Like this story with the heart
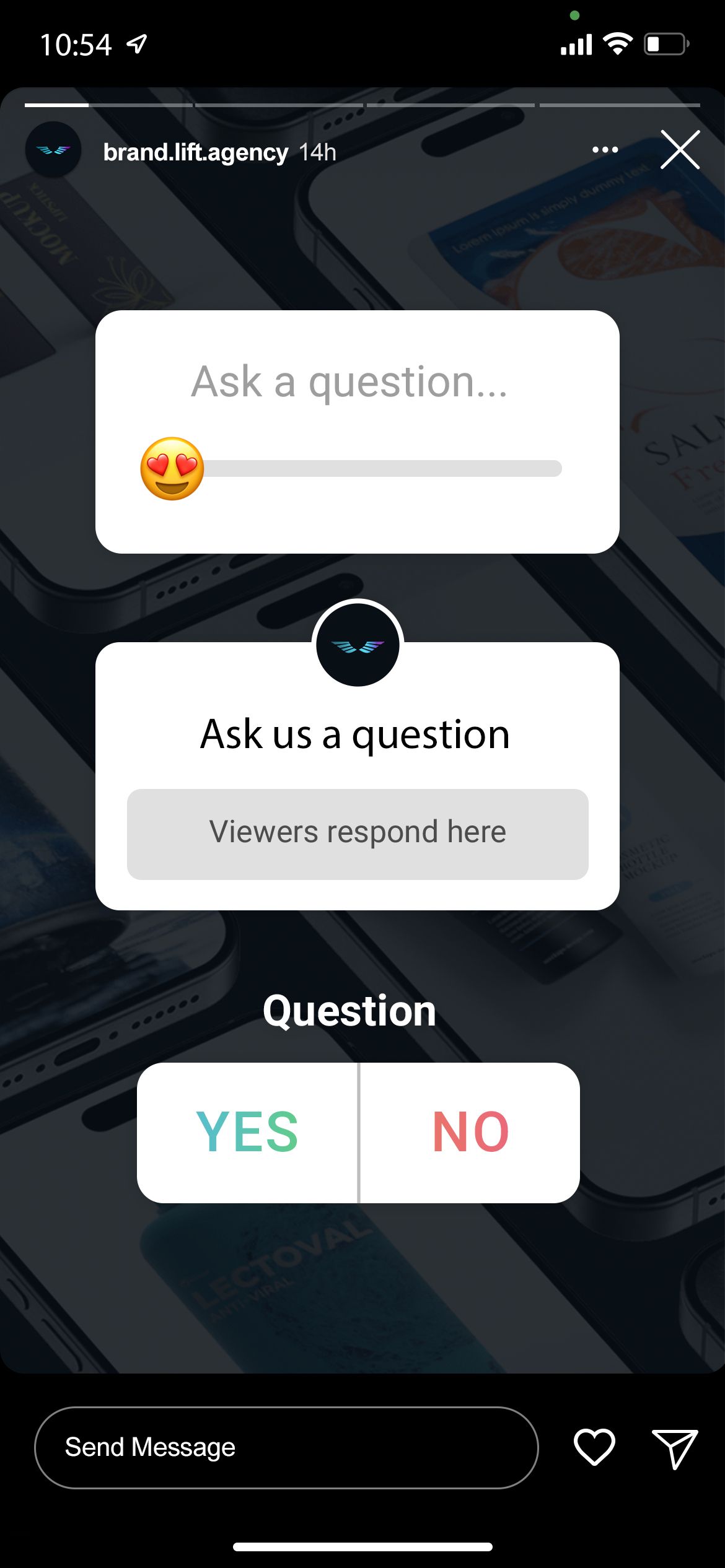Image resolution: width=725 pixels, height=1568 pixels. 594,1447
